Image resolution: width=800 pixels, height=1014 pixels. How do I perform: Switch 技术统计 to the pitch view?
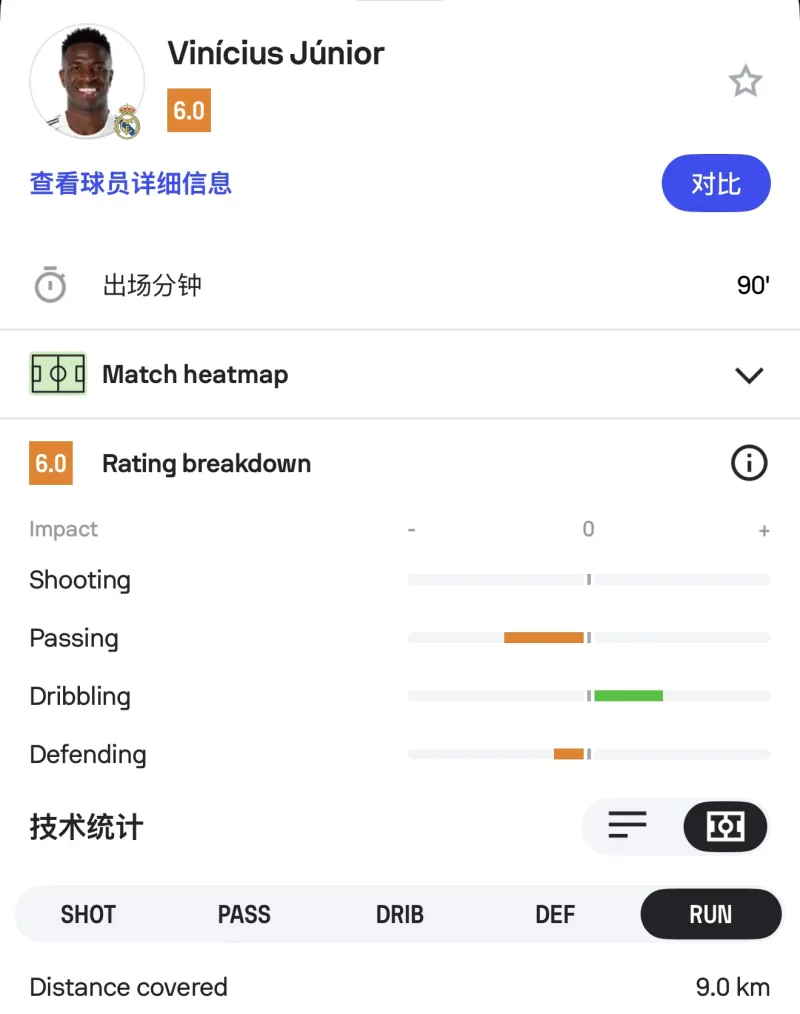[725, 826]
